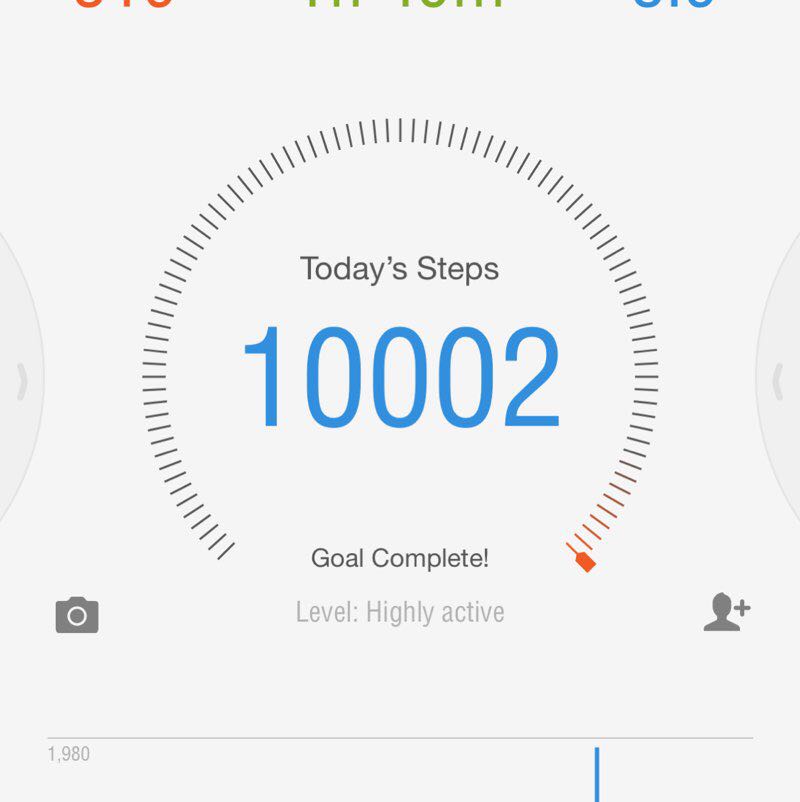
Task: Go to next day using right arrow
Action: [x=778, y=380]
